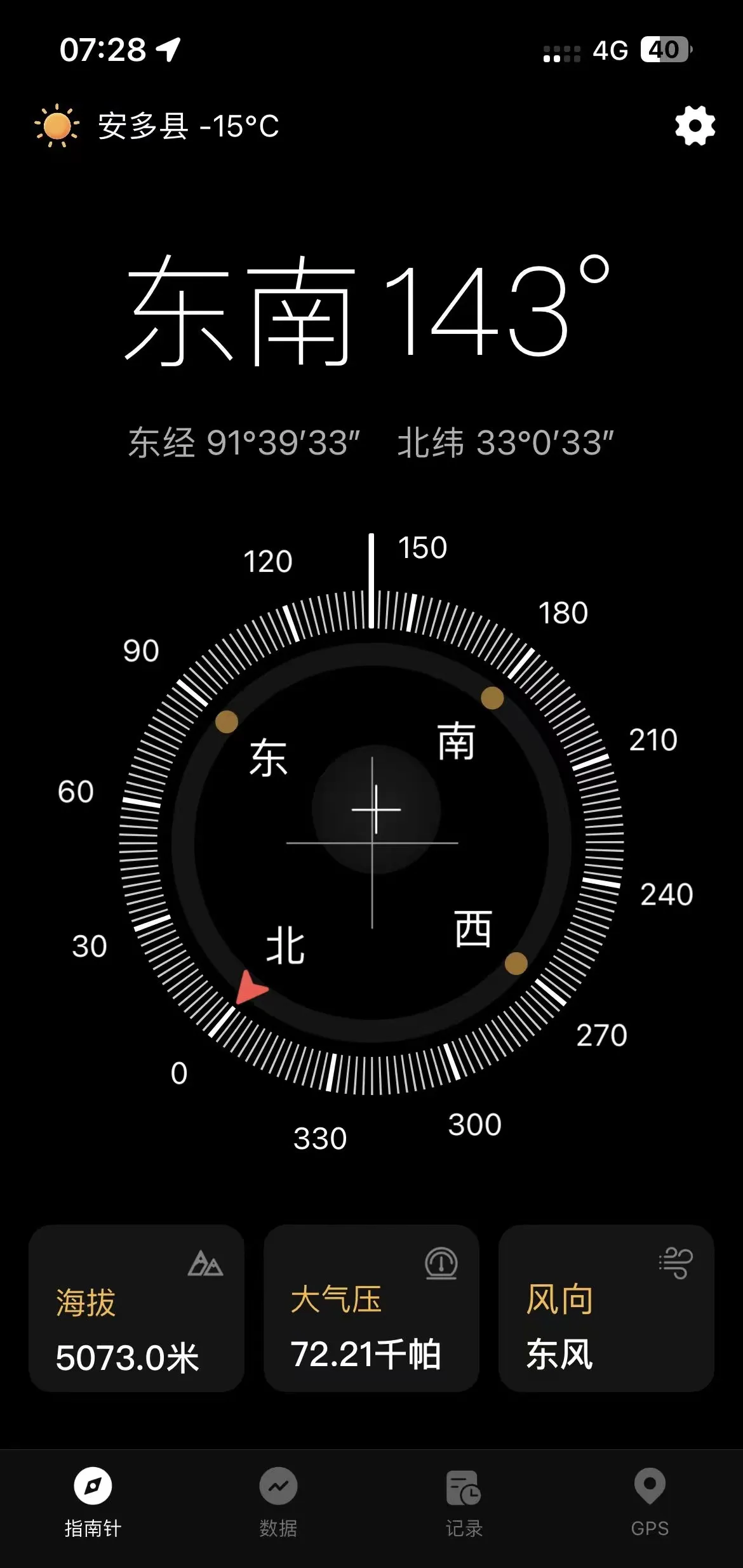Open the settings gear icon
The image size is (743, 1568).
695,126
